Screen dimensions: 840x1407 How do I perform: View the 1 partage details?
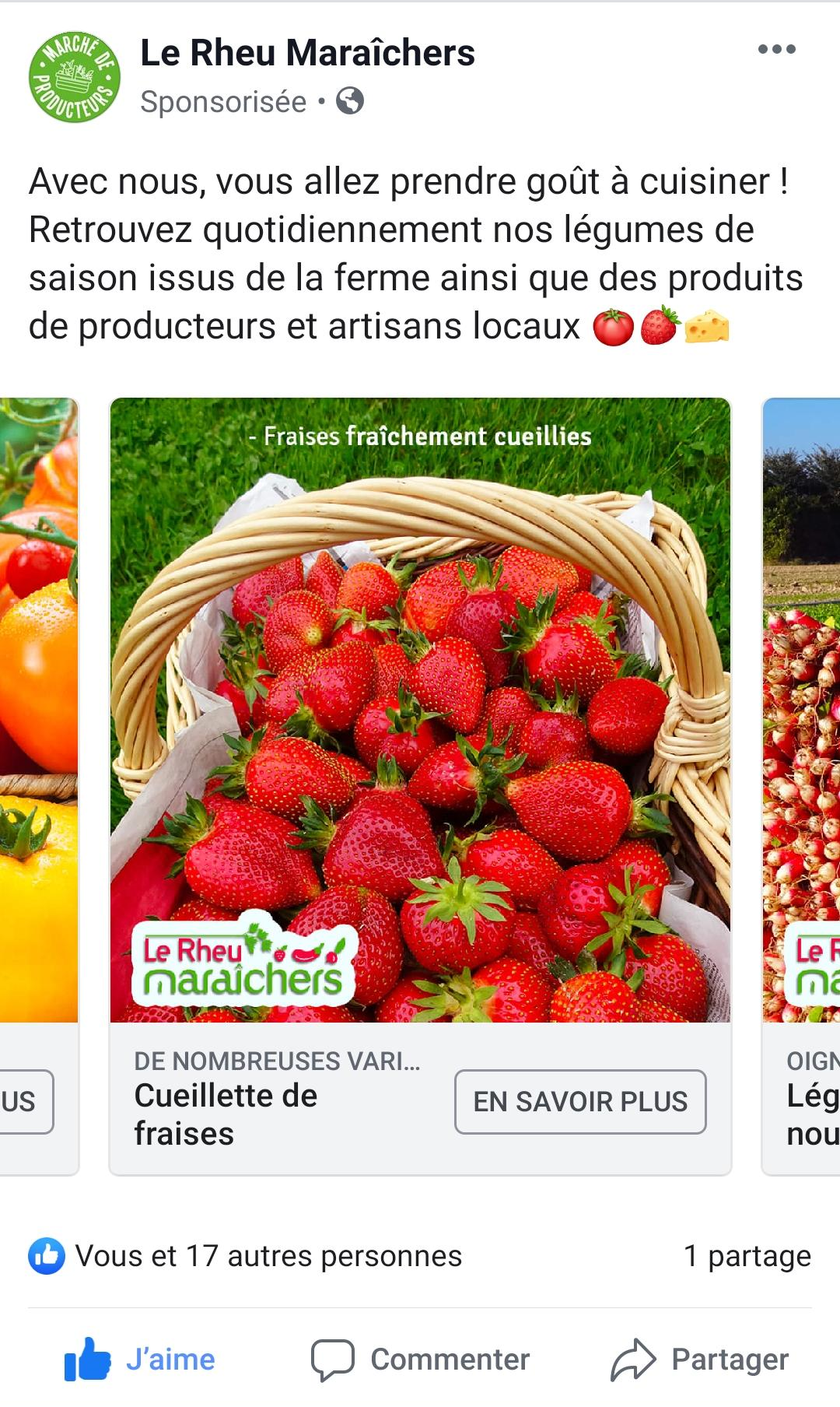[747, 1256]
